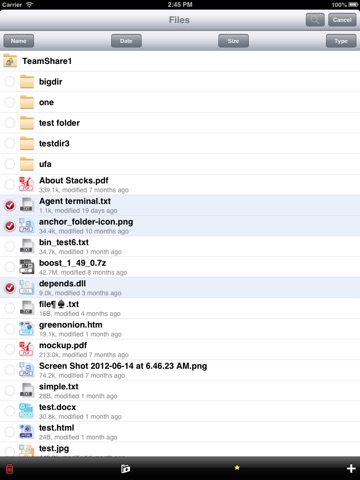Cancel file selection mode

(342, 20)
